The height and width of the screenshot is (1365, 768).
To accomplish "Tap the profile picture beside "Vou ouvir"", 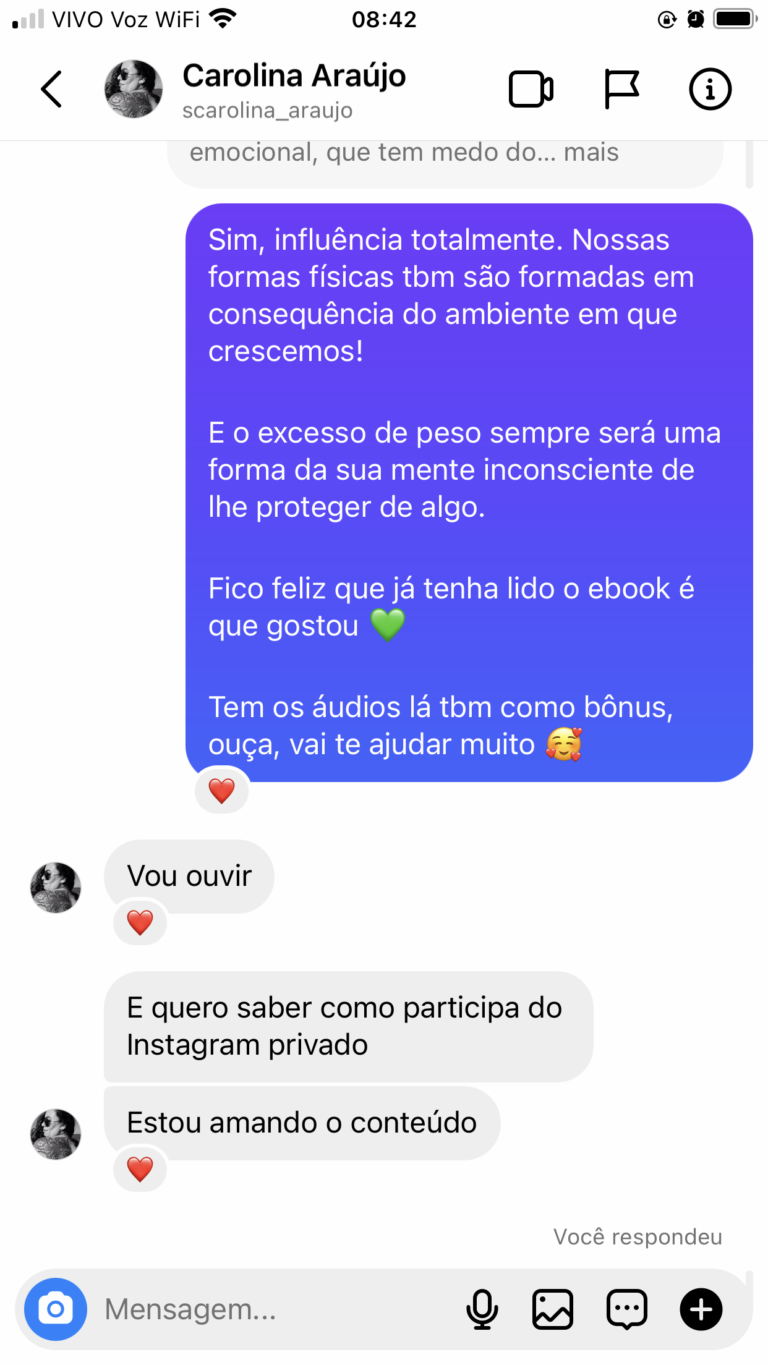I will click(56, 887).
